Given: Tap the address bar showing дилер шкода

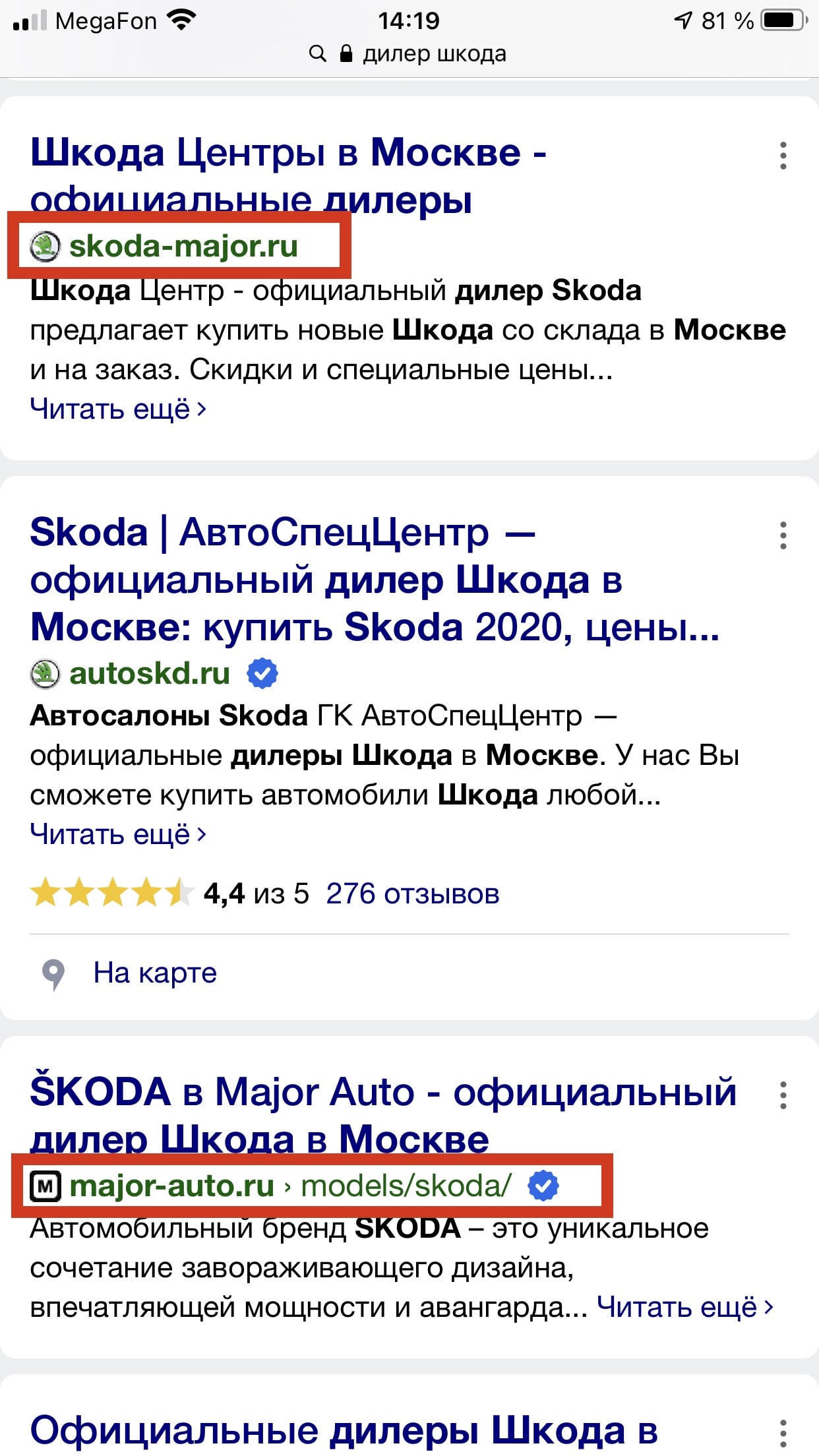Looking at the screenshot, I should [409, 54].
